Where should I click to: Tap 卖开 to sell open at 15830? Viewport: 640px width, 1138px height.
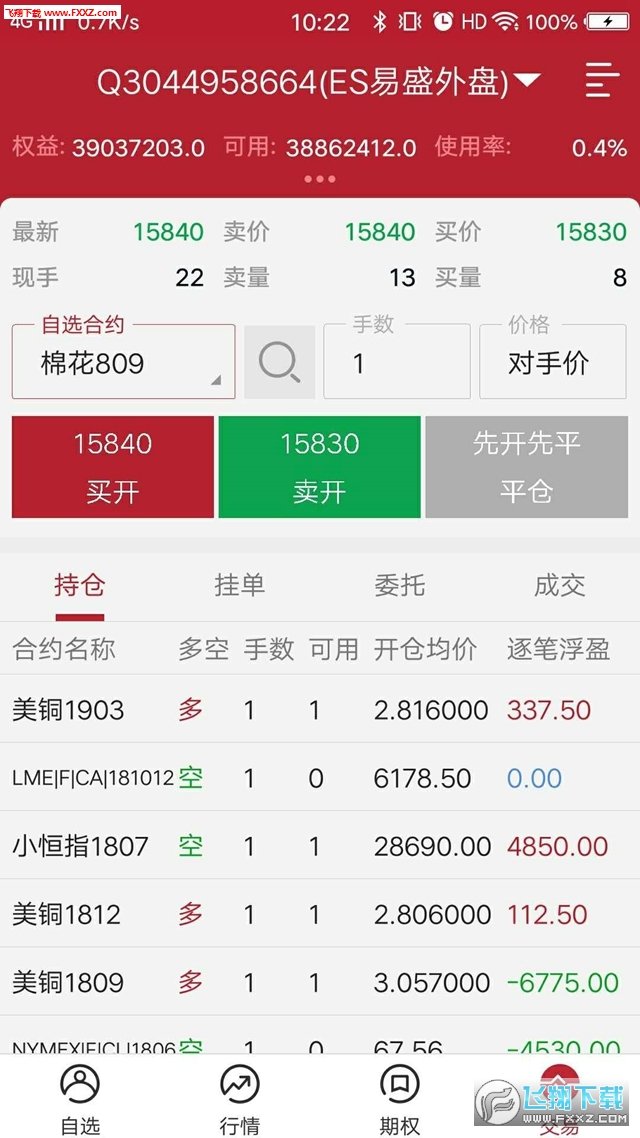[319, 467]
